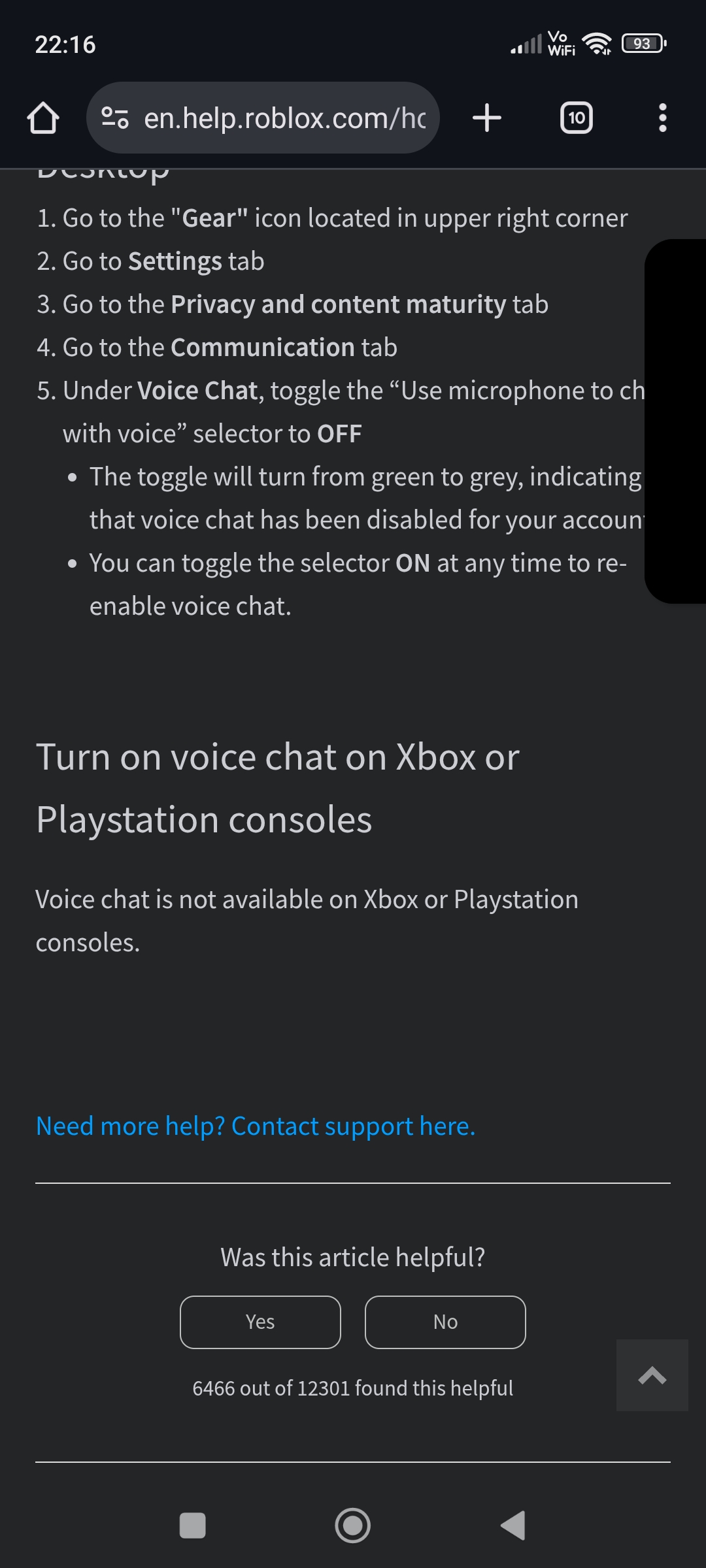Image resolution: width=706 pixels, height=1568 pixels.
Task: Open the tab switcher showing 10 tabs
Action: coord(576,118)
